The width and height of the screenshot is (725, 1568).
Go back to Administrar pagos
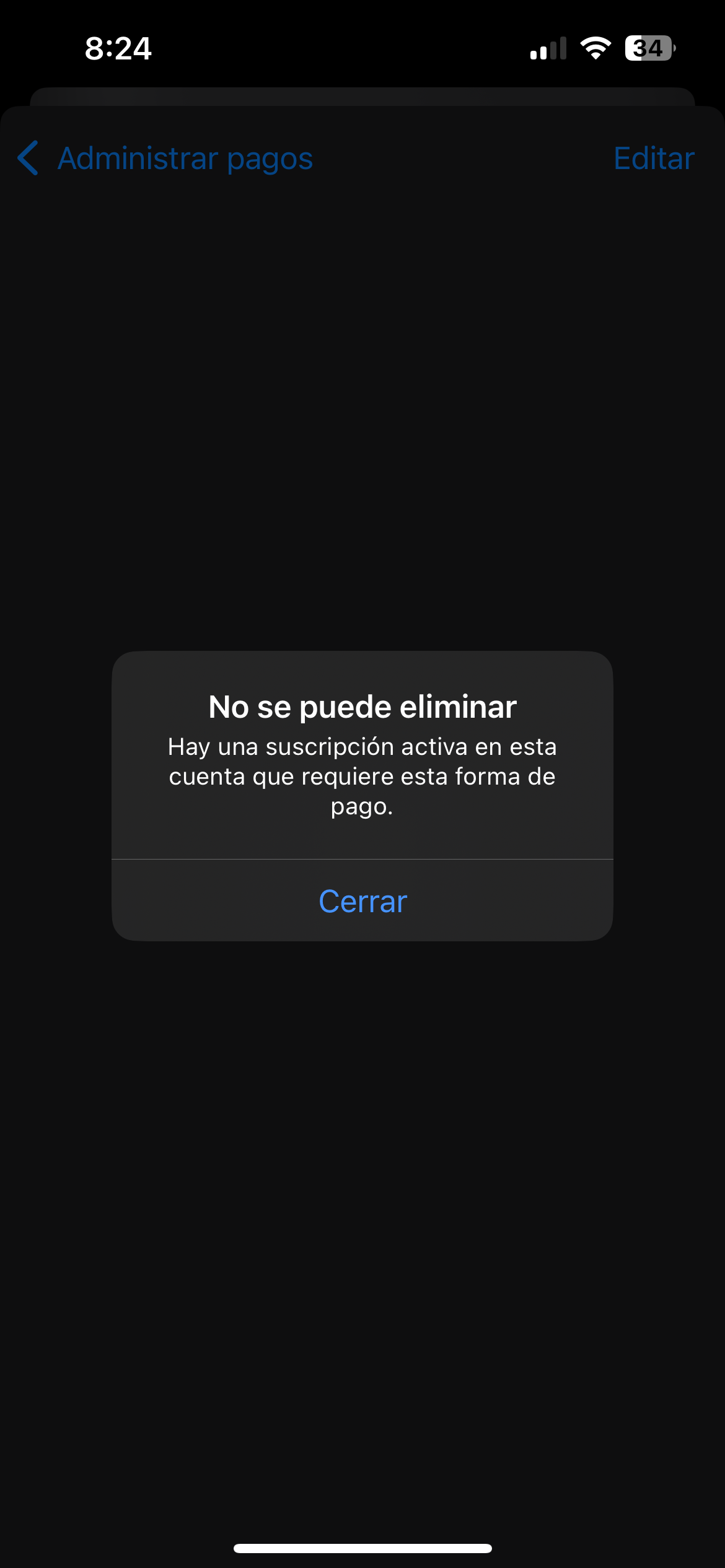pyautogui.click(x=165, y=159)
